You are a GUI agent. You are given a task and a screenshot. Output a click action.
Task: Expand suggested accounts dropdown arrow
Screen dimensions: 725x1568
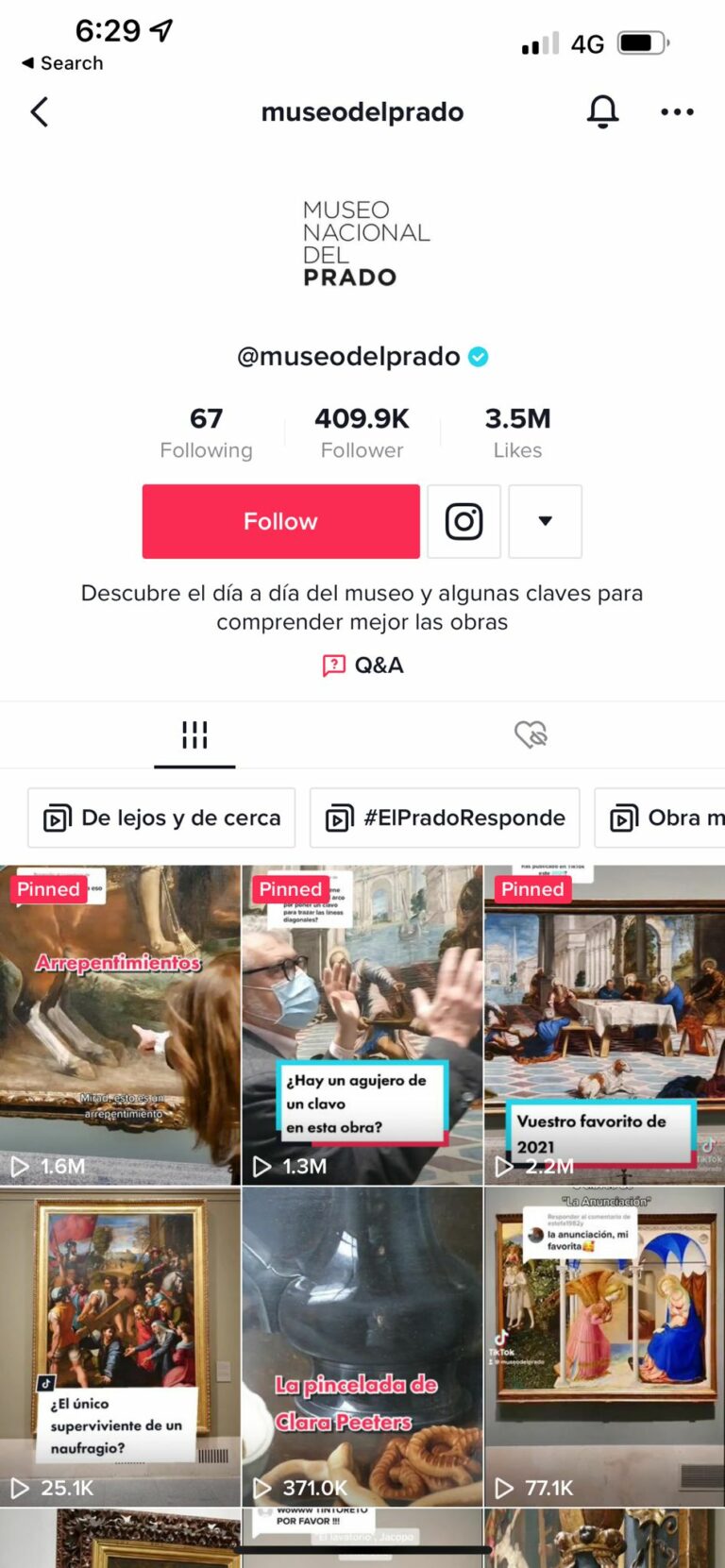click(545, 521)
